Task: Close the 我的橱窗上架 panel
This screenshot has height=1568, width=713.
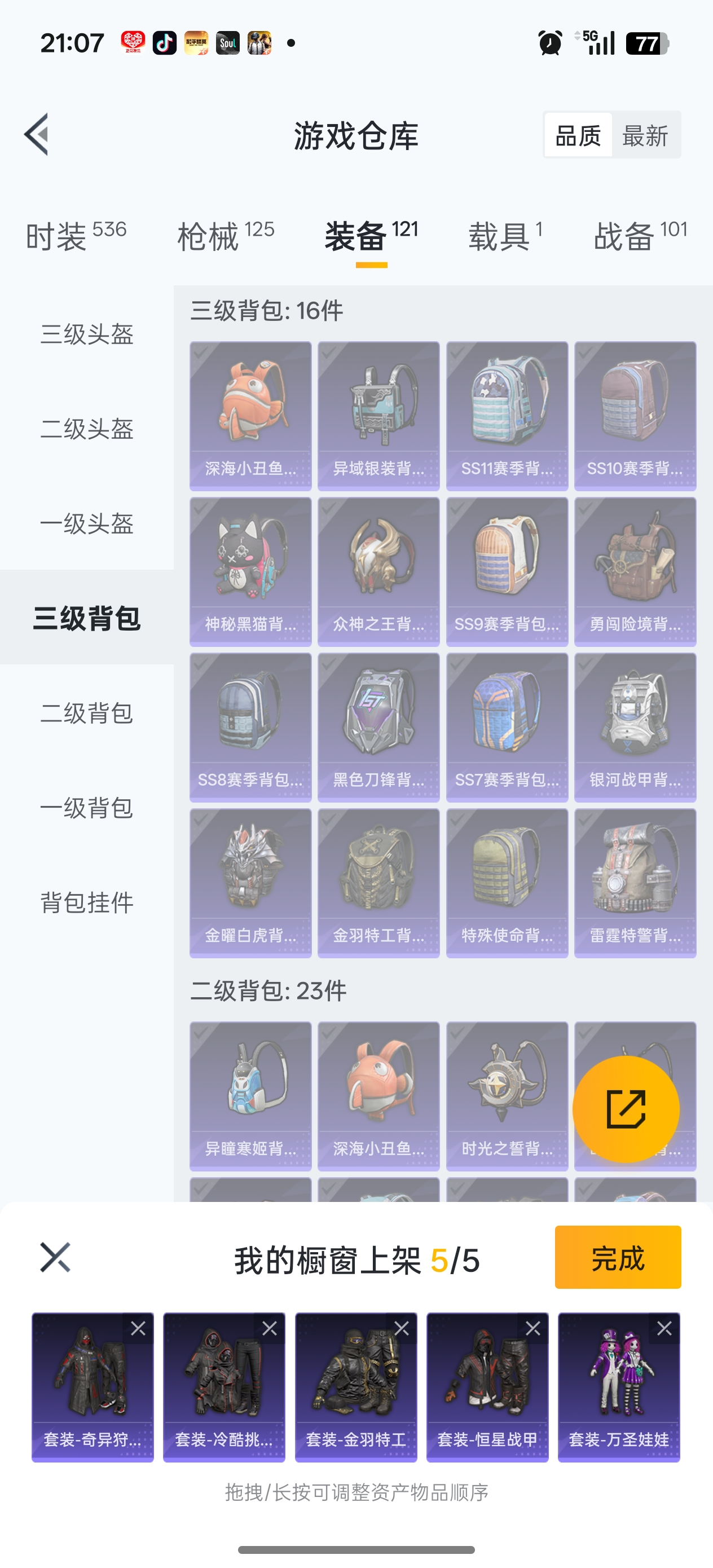Action: 55,1257
